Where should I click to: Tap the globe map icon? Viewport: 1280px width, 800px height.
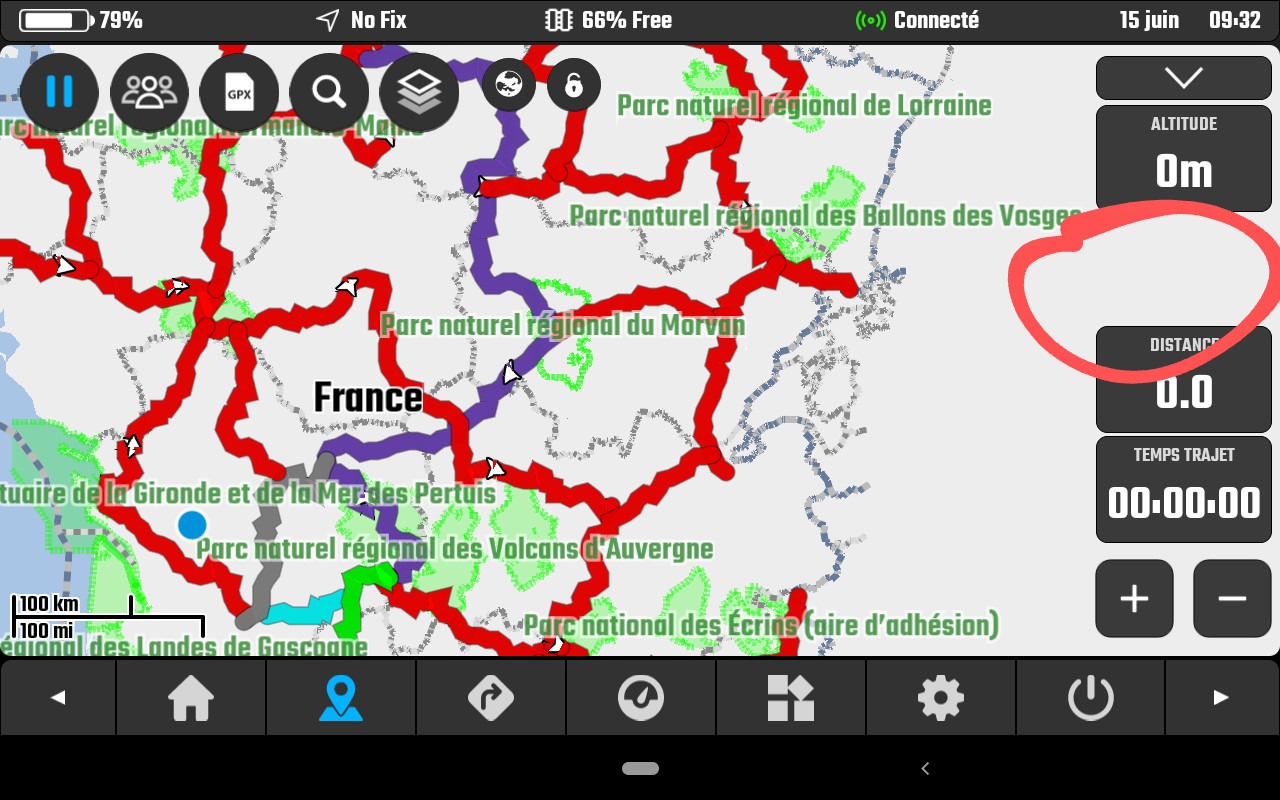[x=509, y=85]
